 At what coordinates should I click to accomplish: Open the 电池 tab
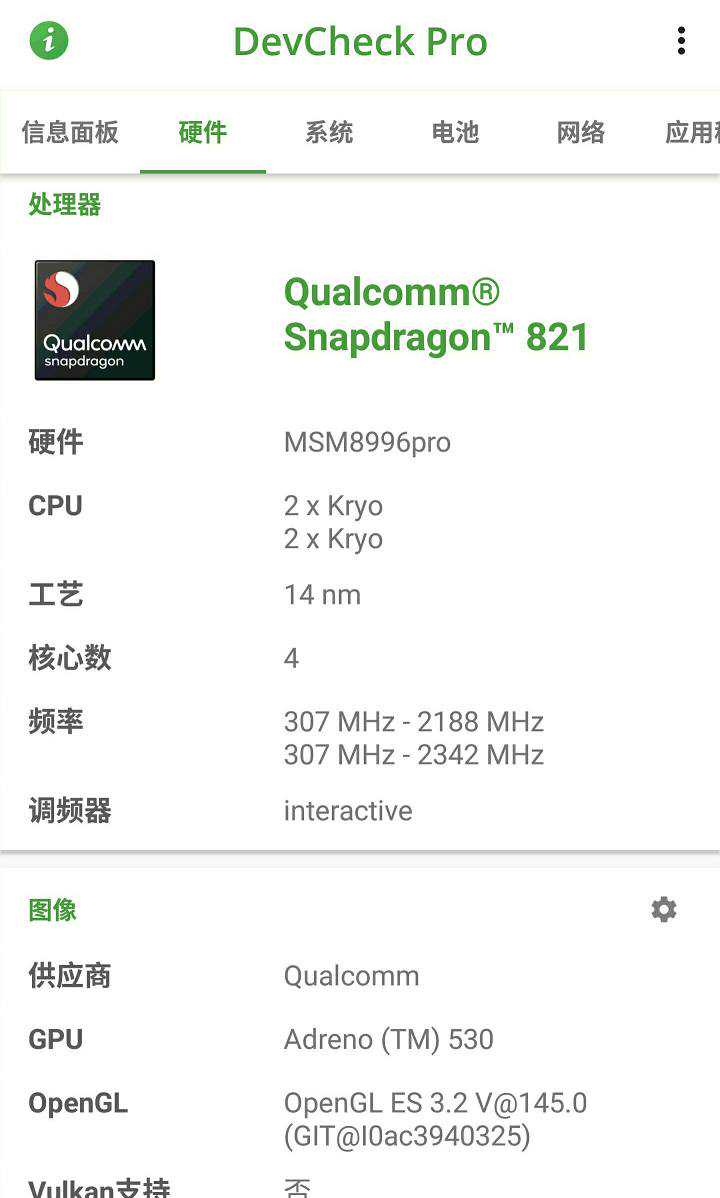(x=455, y=132)
